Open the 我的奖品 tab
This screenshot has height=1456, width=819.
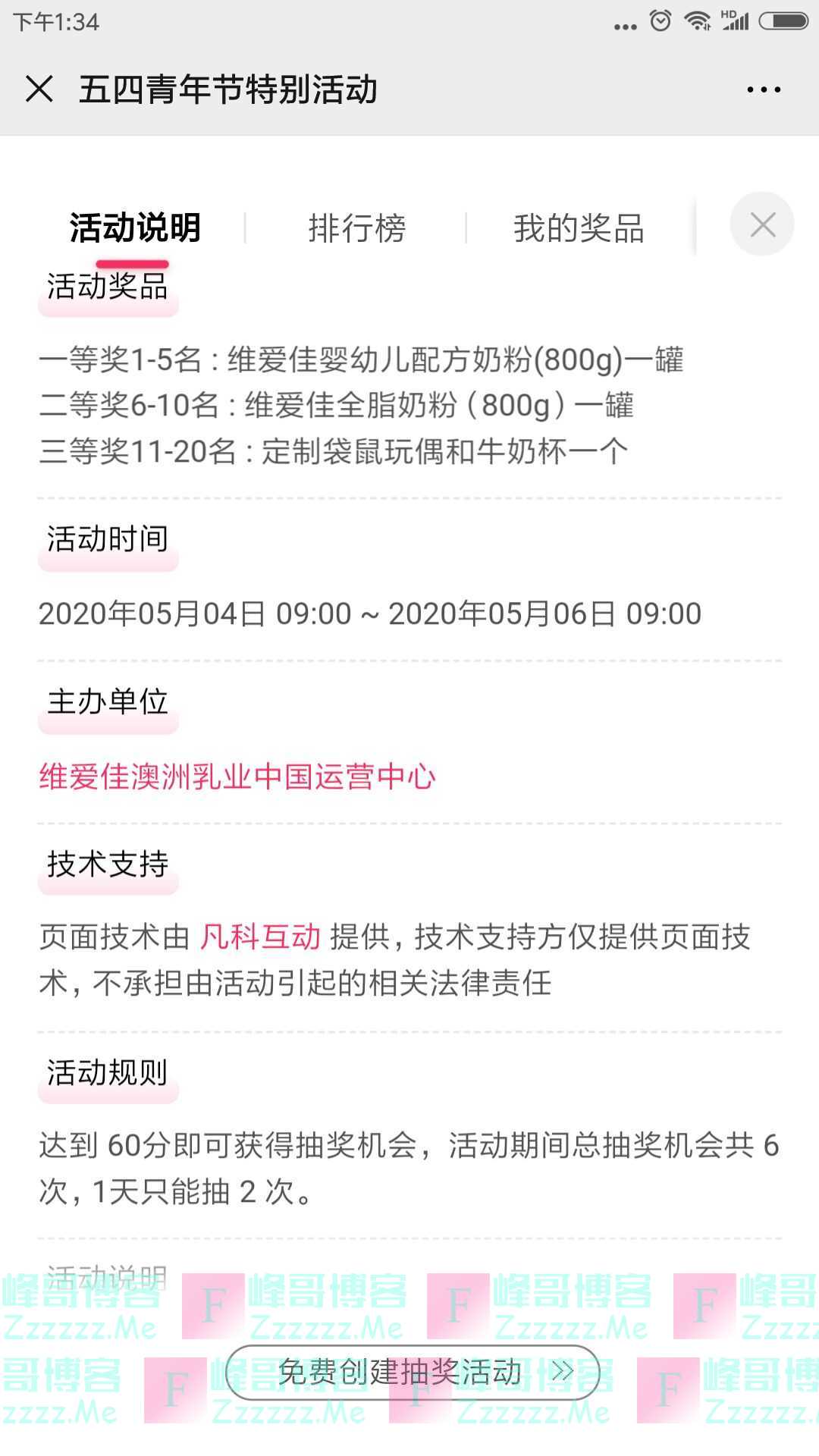(x=580, y=226)
